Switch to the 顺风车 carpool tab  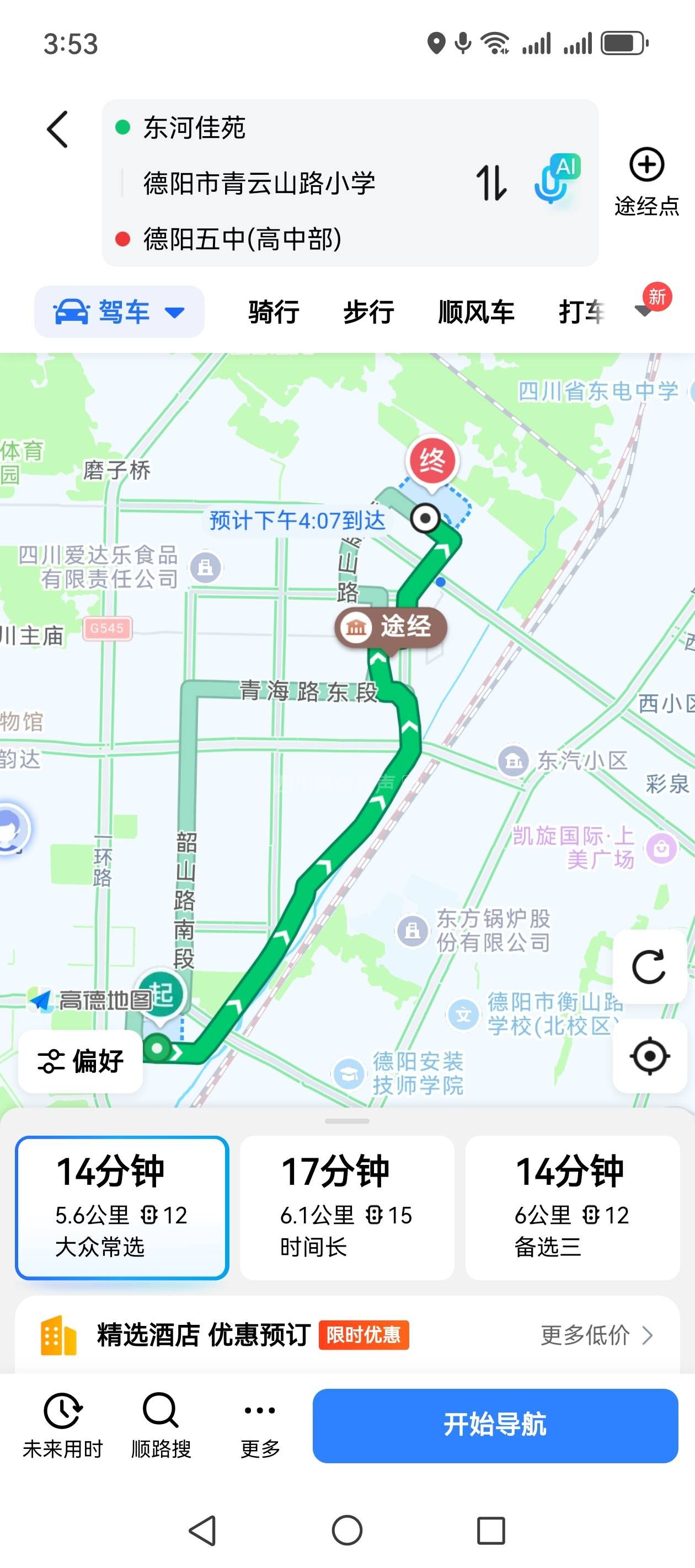pyautogui.click(x=475, y=312)
